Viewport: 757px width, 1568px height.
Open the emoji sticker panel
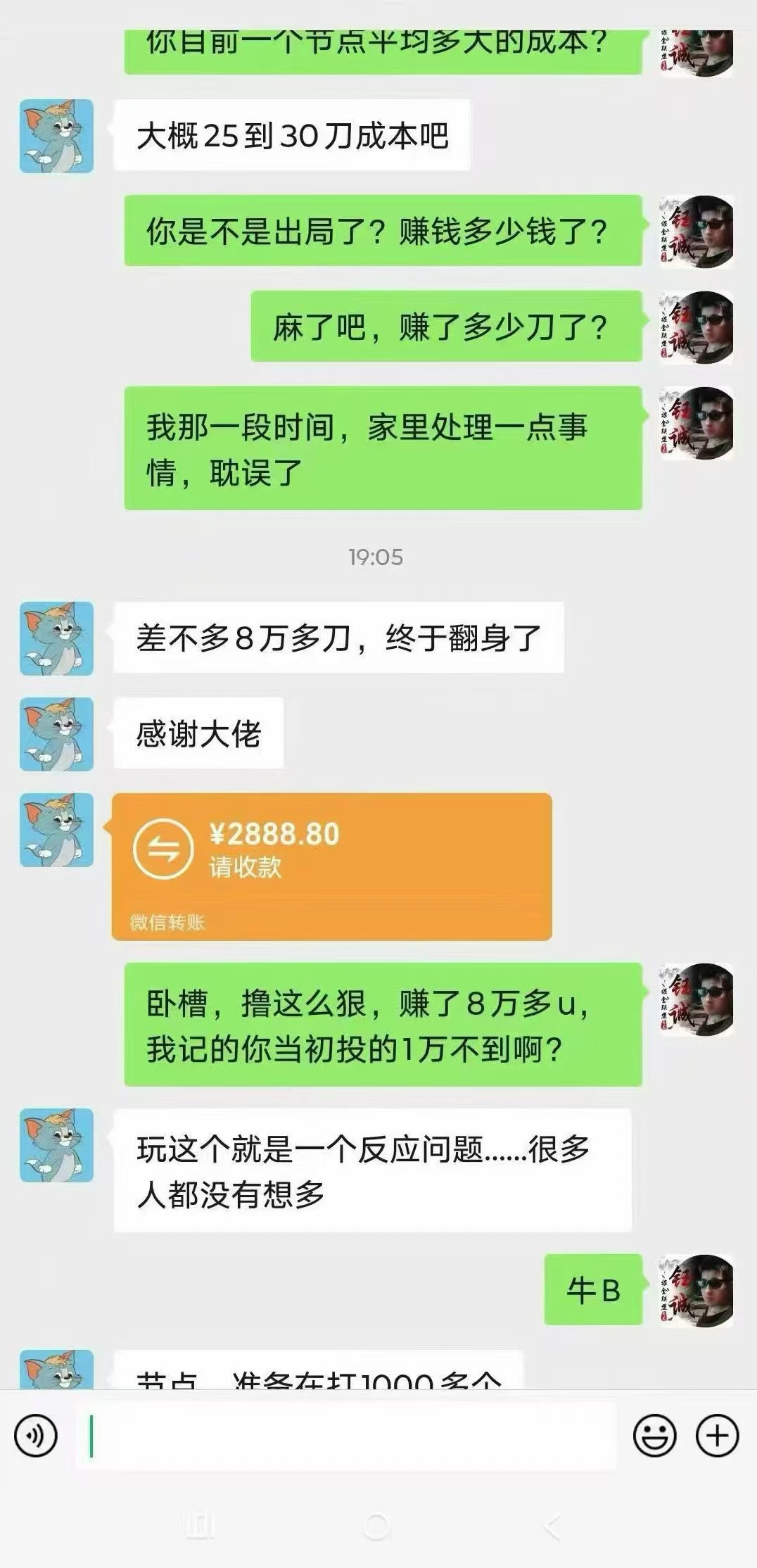coord(654,1435)
